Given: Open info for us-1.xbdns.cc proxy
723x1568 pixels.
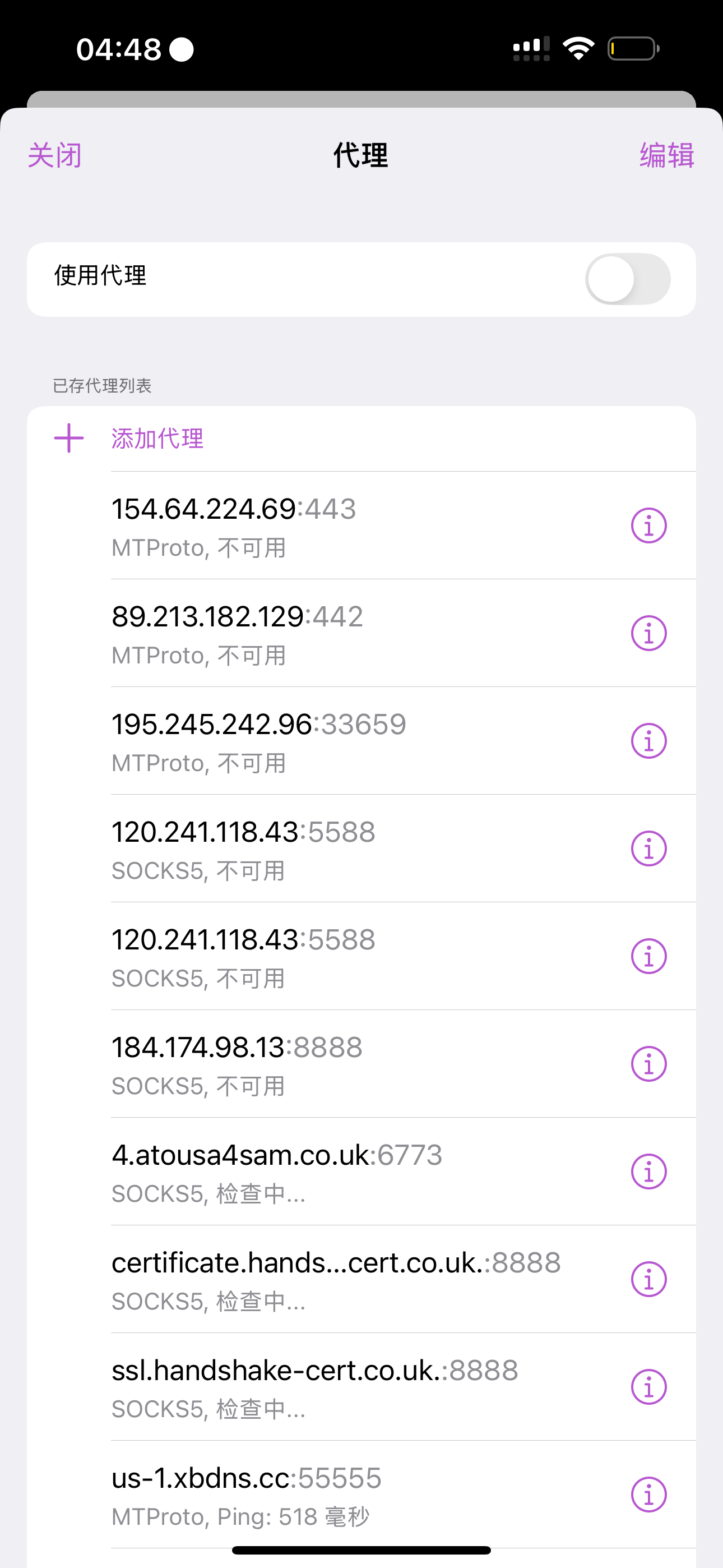Looking at the screenshot, I should pyautogui.click(x=649, y=1495).
